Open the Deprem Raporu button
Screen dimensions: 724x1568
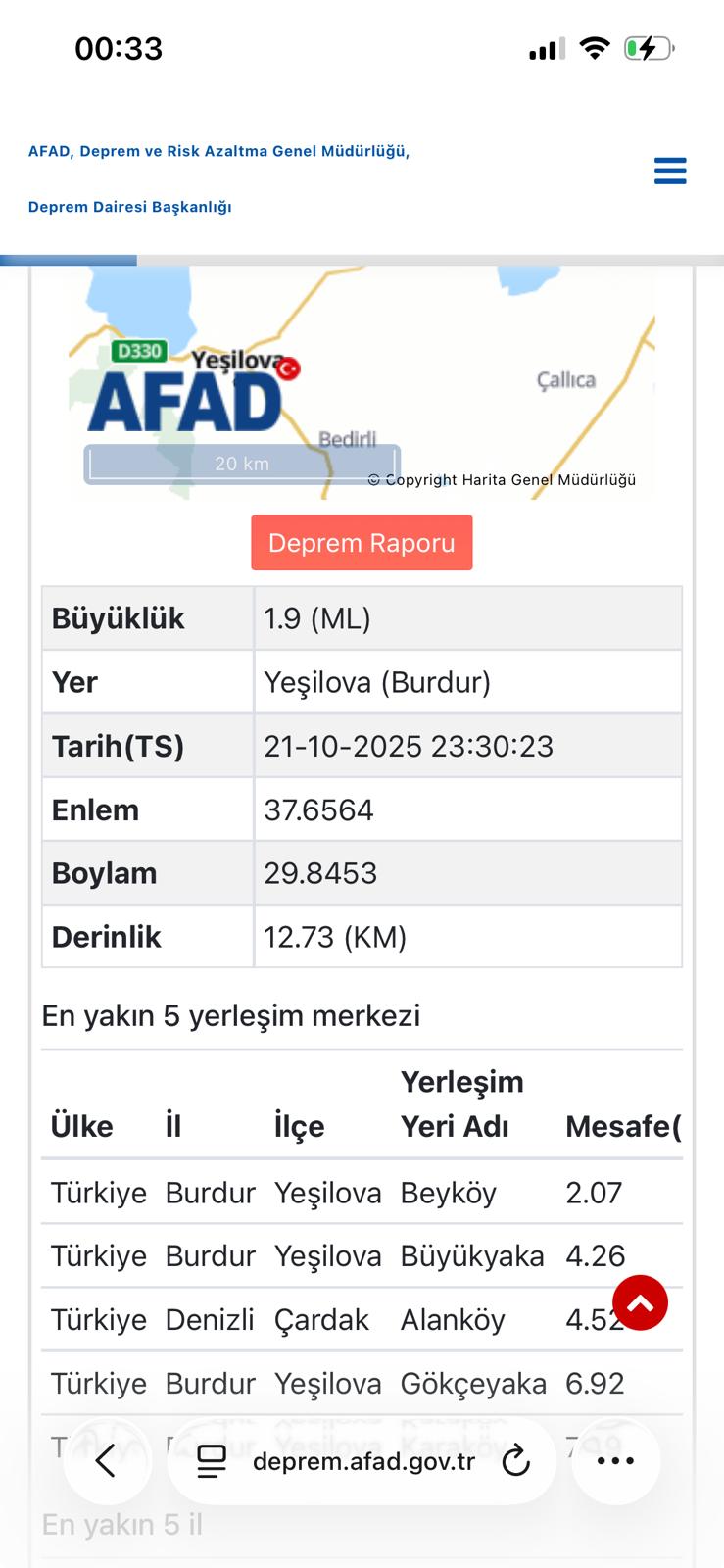pos(362,543)
